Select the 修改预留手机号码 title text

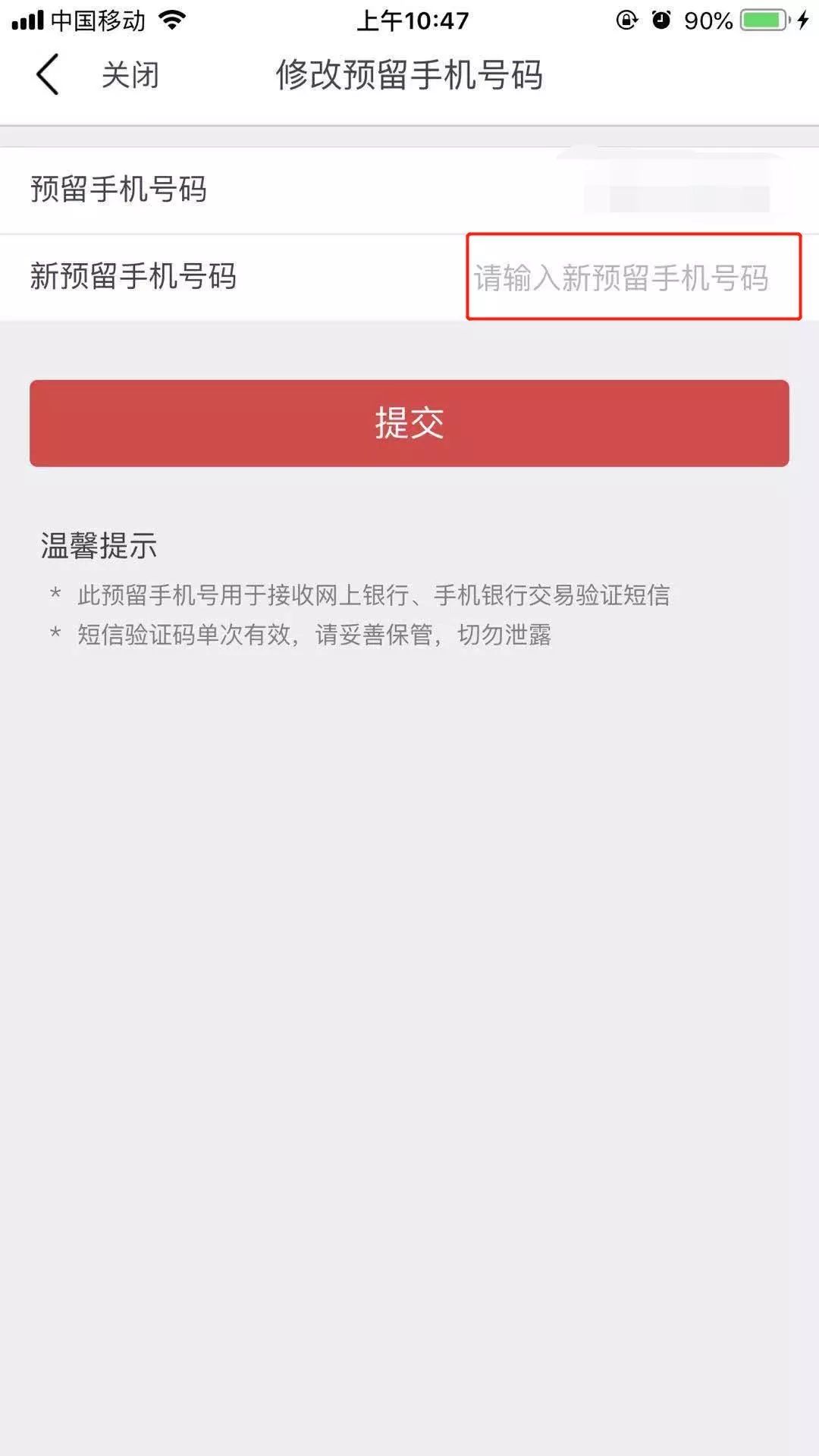point(409,74)
